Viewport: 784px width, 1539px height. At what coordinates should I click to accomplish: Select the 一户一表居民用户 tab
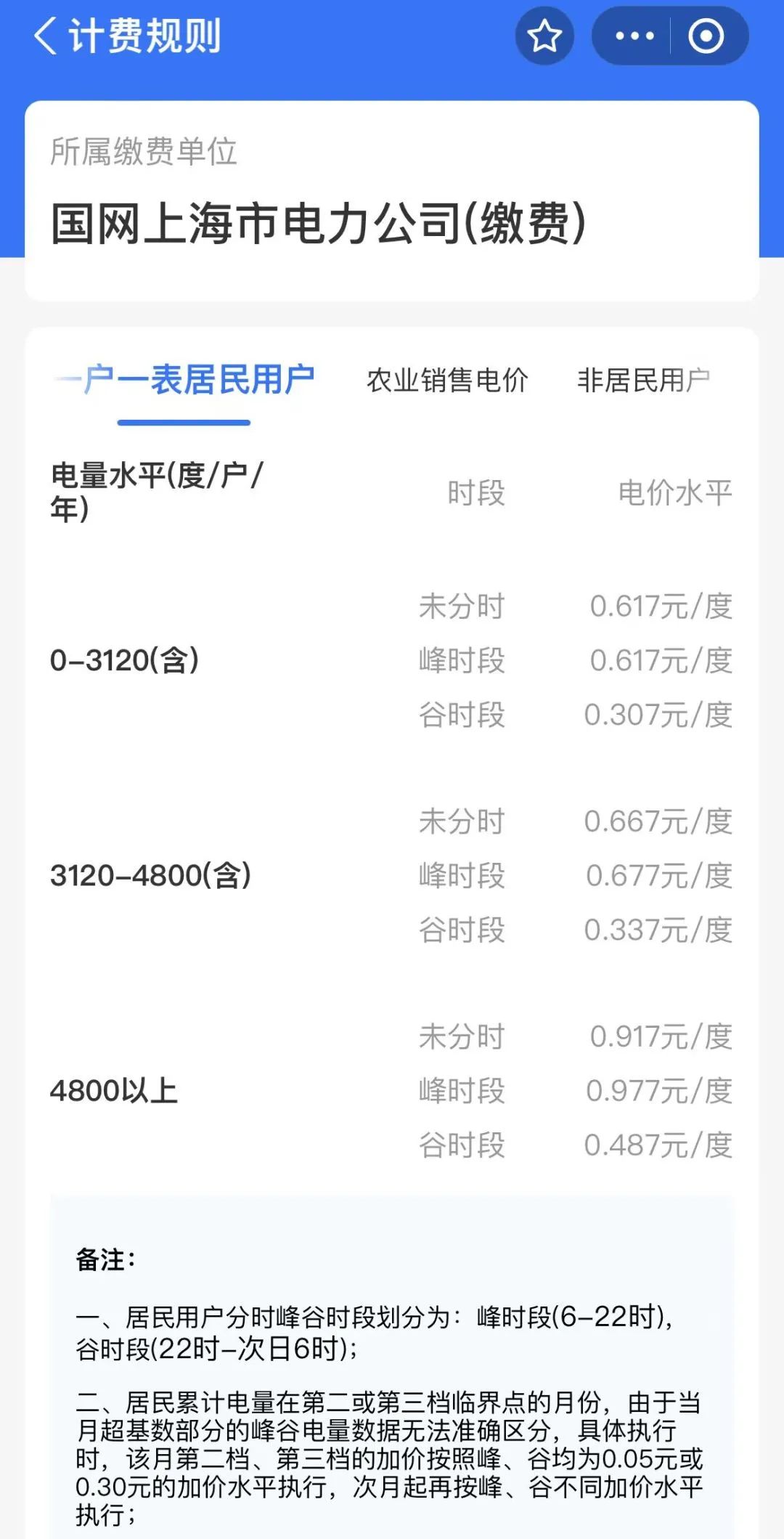tap(184, 380)
